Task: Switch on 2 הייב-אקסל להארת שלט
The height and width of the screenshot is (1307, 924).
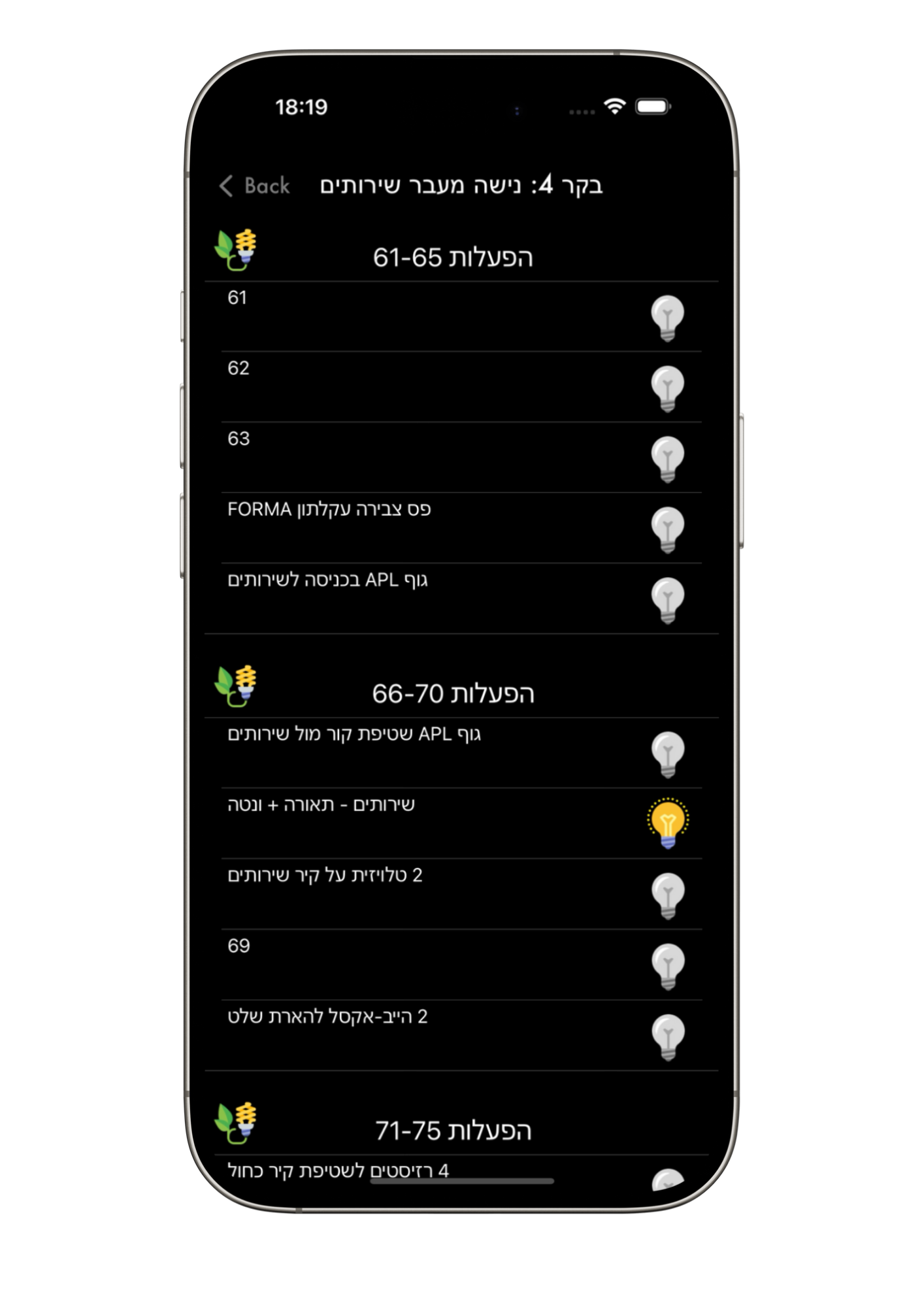Action: (x=667, y=1038)
